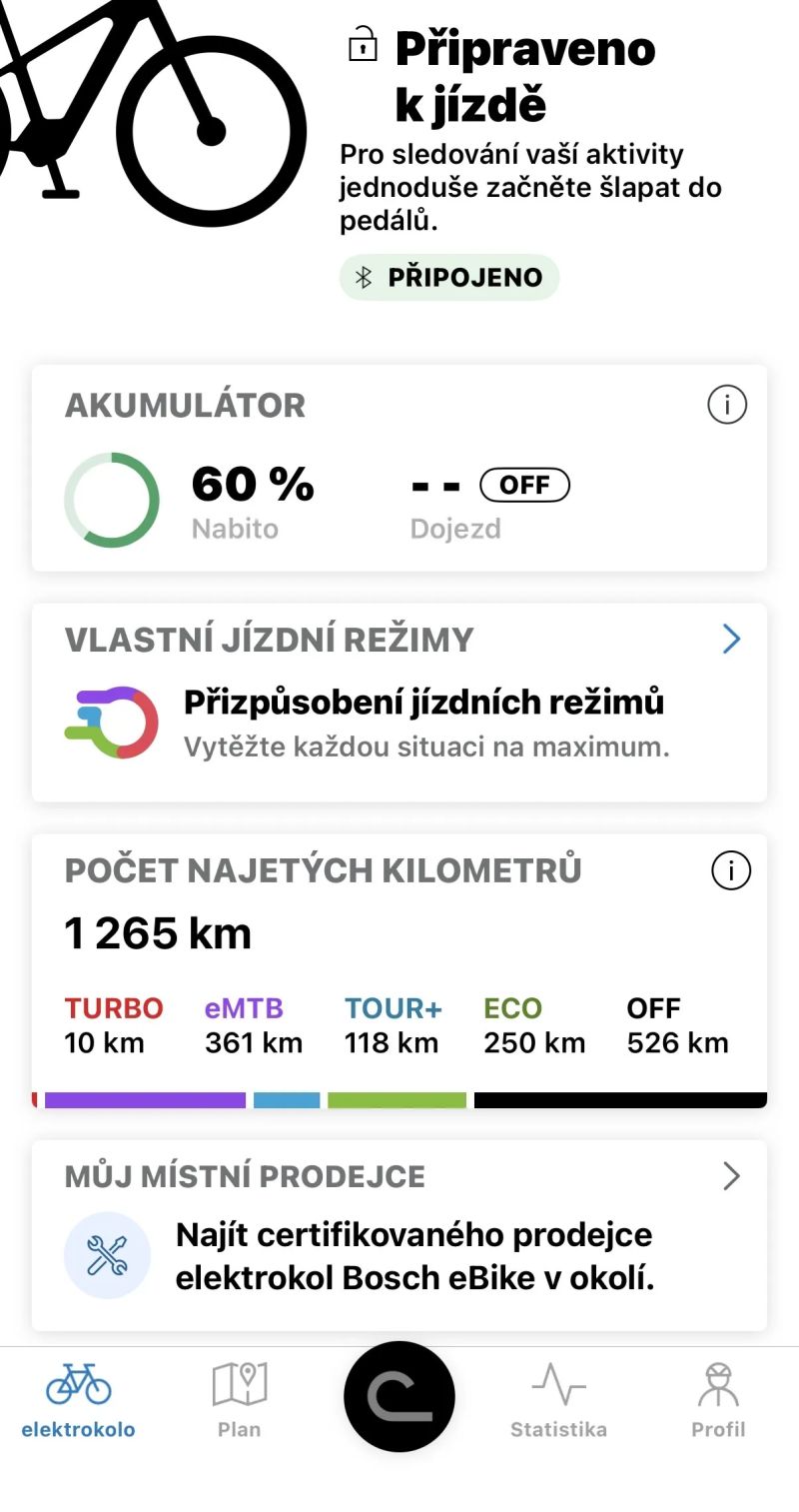Open info for the Akumulátor card
799x1512 pixels.
727,405
